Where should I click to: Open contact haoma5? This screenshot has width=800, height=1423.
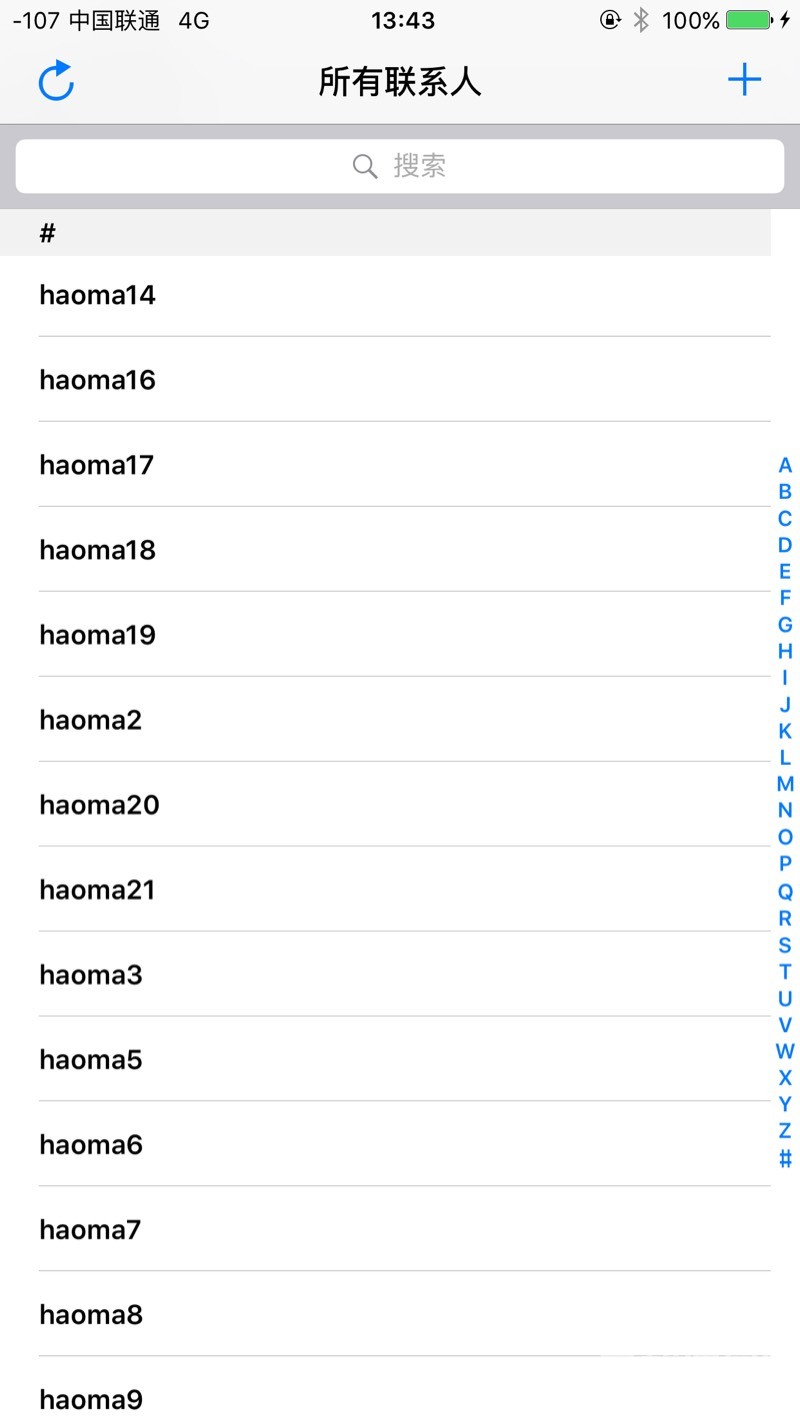pyautogui.click(x=385, y=1060)
